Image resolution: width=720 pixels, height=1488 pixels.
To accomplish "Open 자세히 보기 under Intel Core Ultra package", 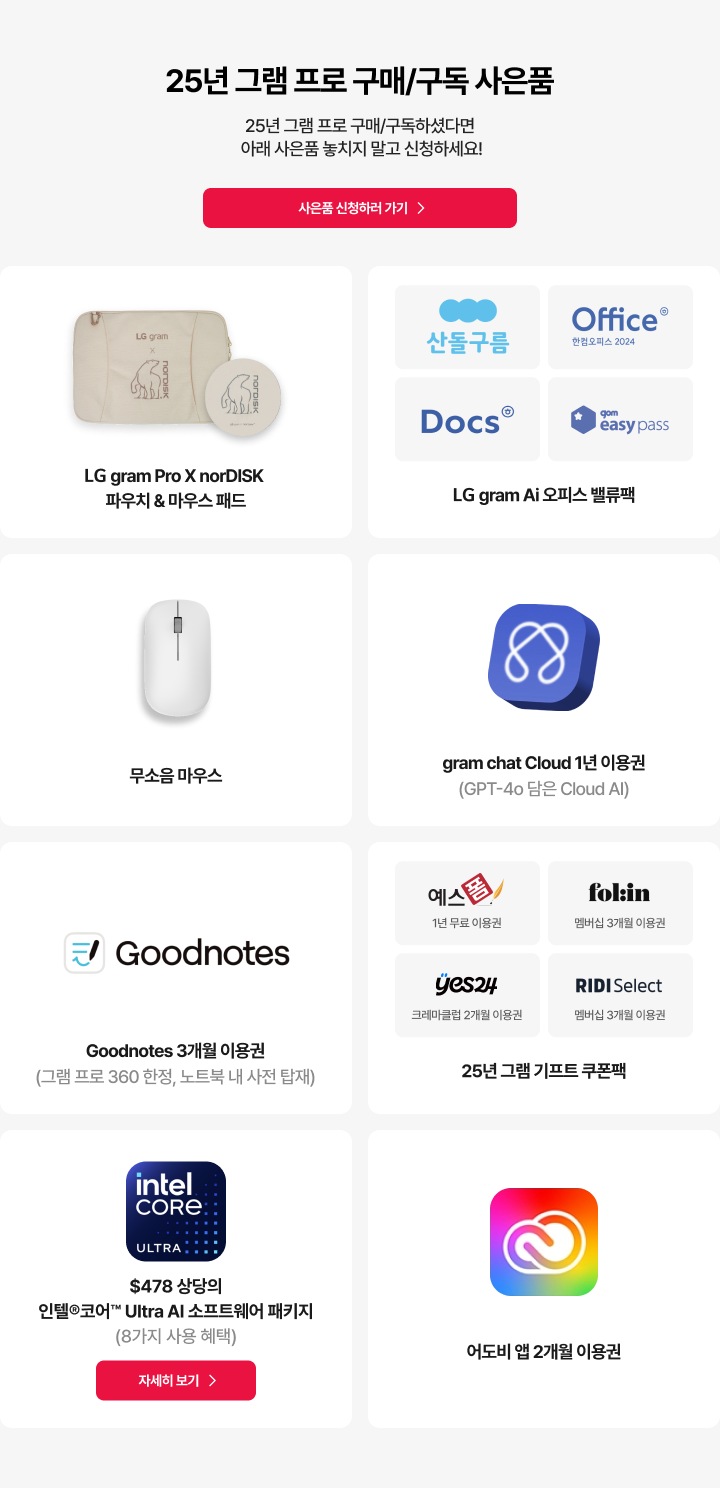I will click(176, 1380).
